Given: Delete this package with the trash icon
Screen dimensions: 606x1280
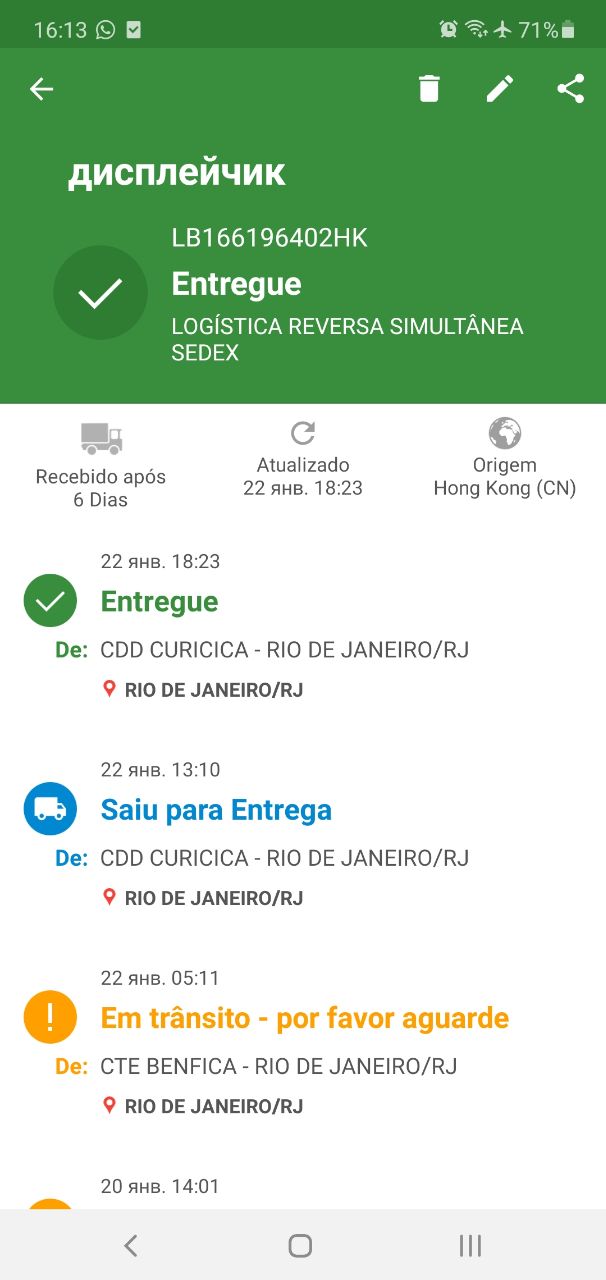Looking at the screenshot, I should 429,89.
